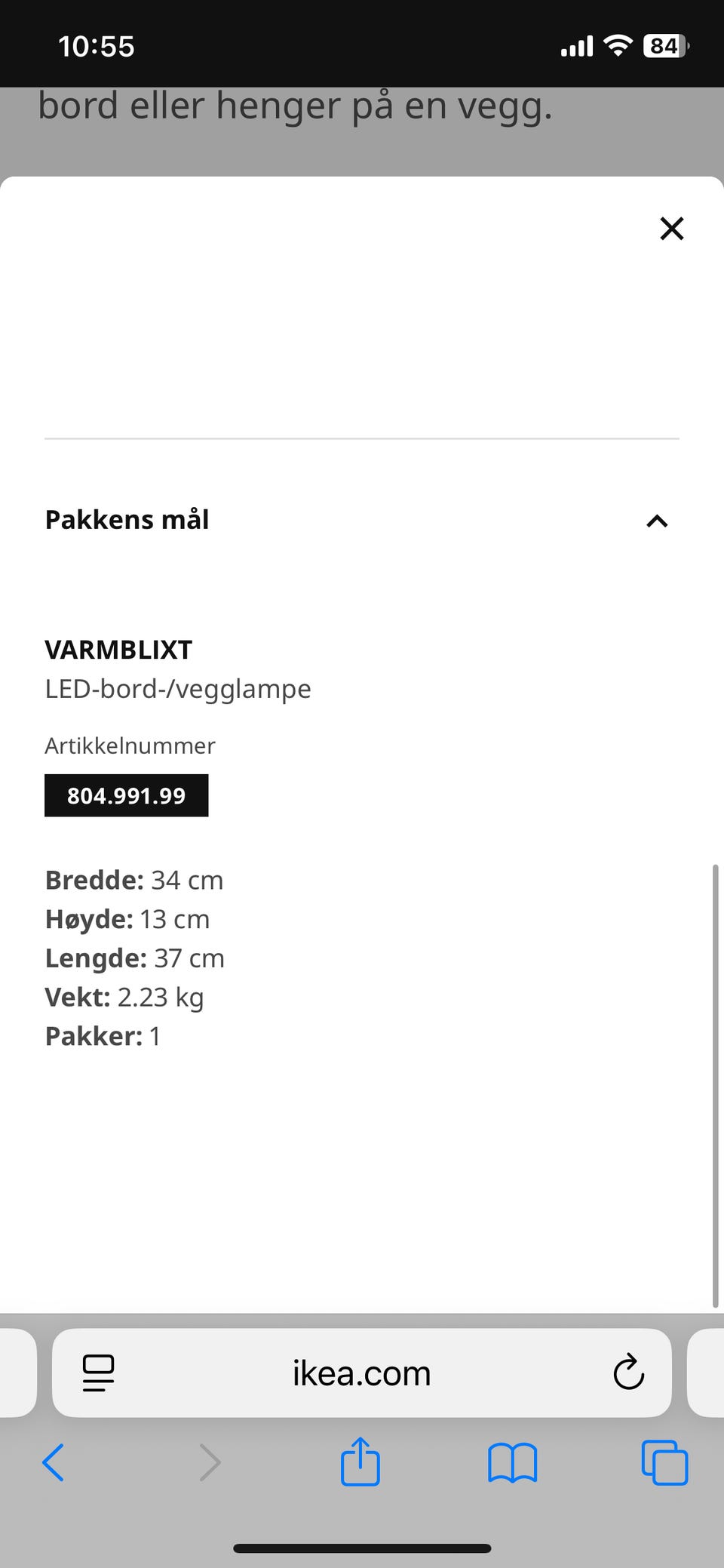Tap the back navigation chevron

(x=53, y=1462)
